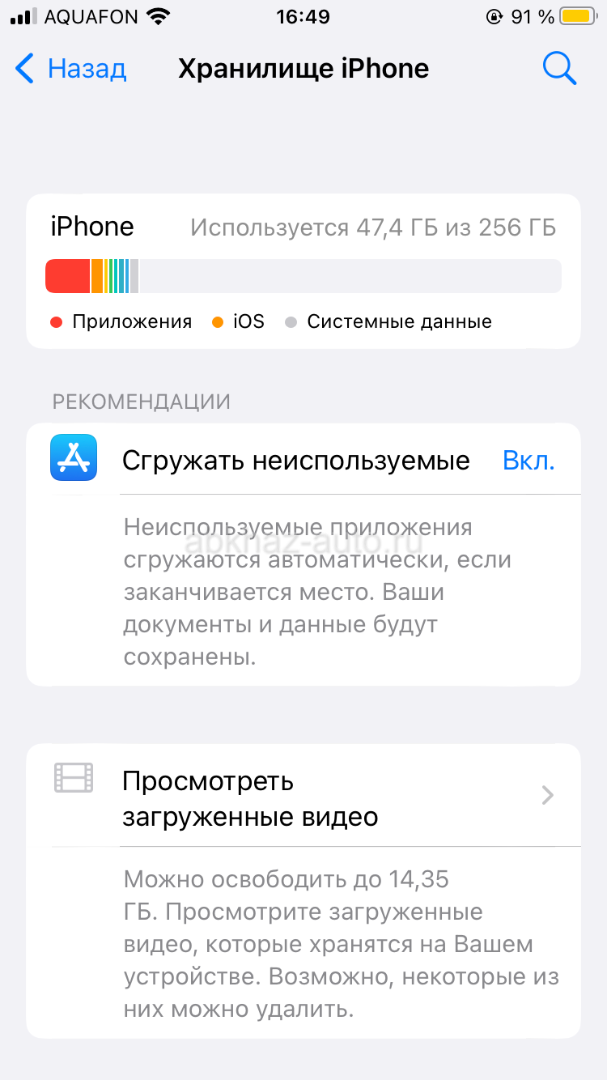This screenshot has height=1080, width=607.
Task: Tap Вкл. for Сгружать неиспользуемые
Action: (x=528, y=461)
